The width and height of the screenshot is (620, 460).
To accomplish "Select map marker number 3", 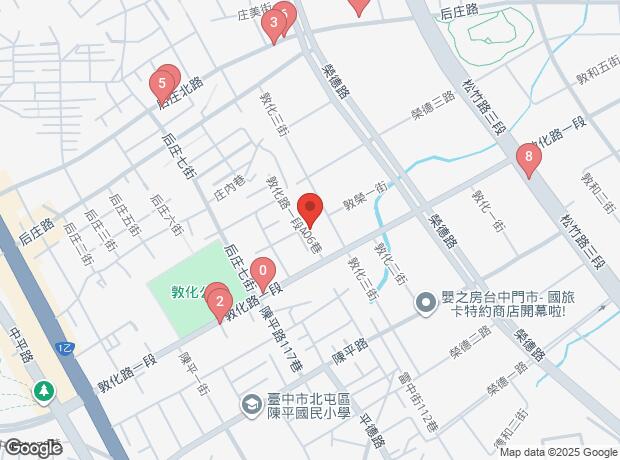I will [x=273, y=22].
